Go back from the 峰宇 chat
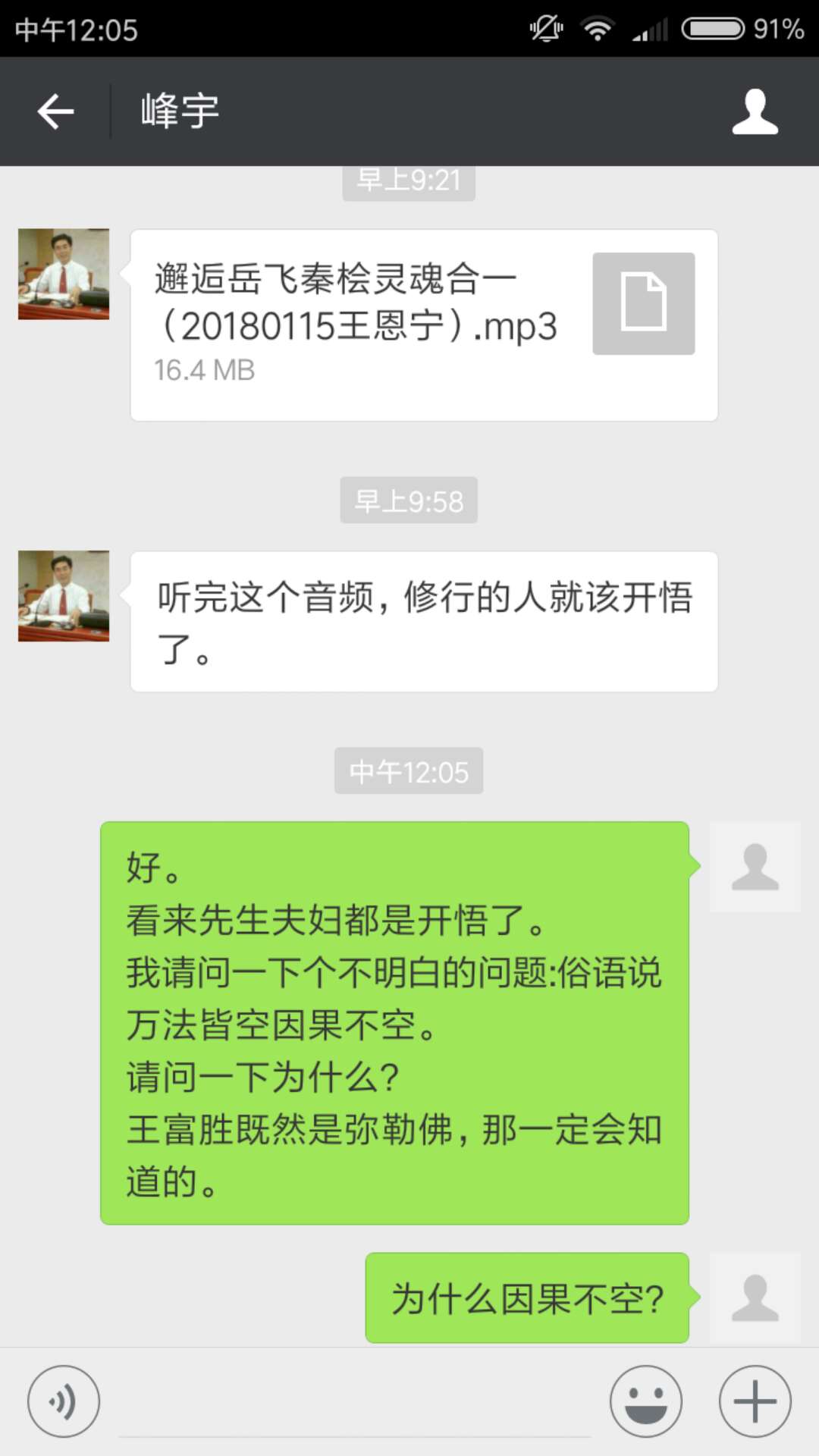The height and width of the screenshot is (1456, 819). [55, 111]
